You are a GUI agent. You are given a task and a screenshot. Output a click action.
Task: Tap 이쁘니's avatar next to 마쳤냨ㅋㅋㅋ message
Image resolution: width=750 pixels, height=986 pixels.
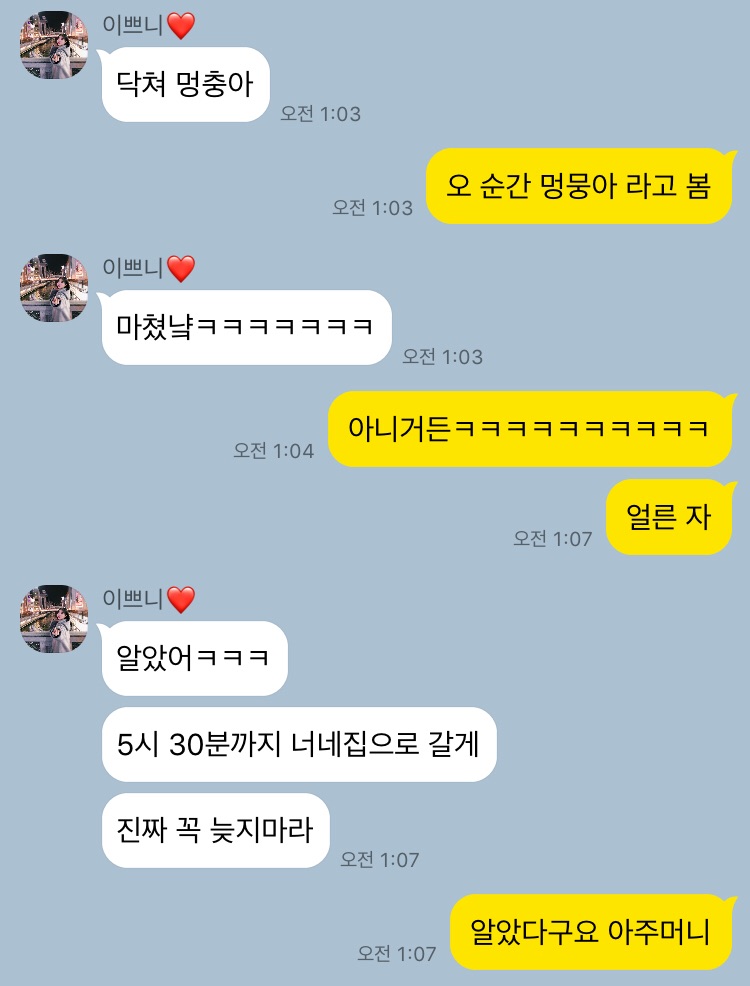click(x=54, y=288)
